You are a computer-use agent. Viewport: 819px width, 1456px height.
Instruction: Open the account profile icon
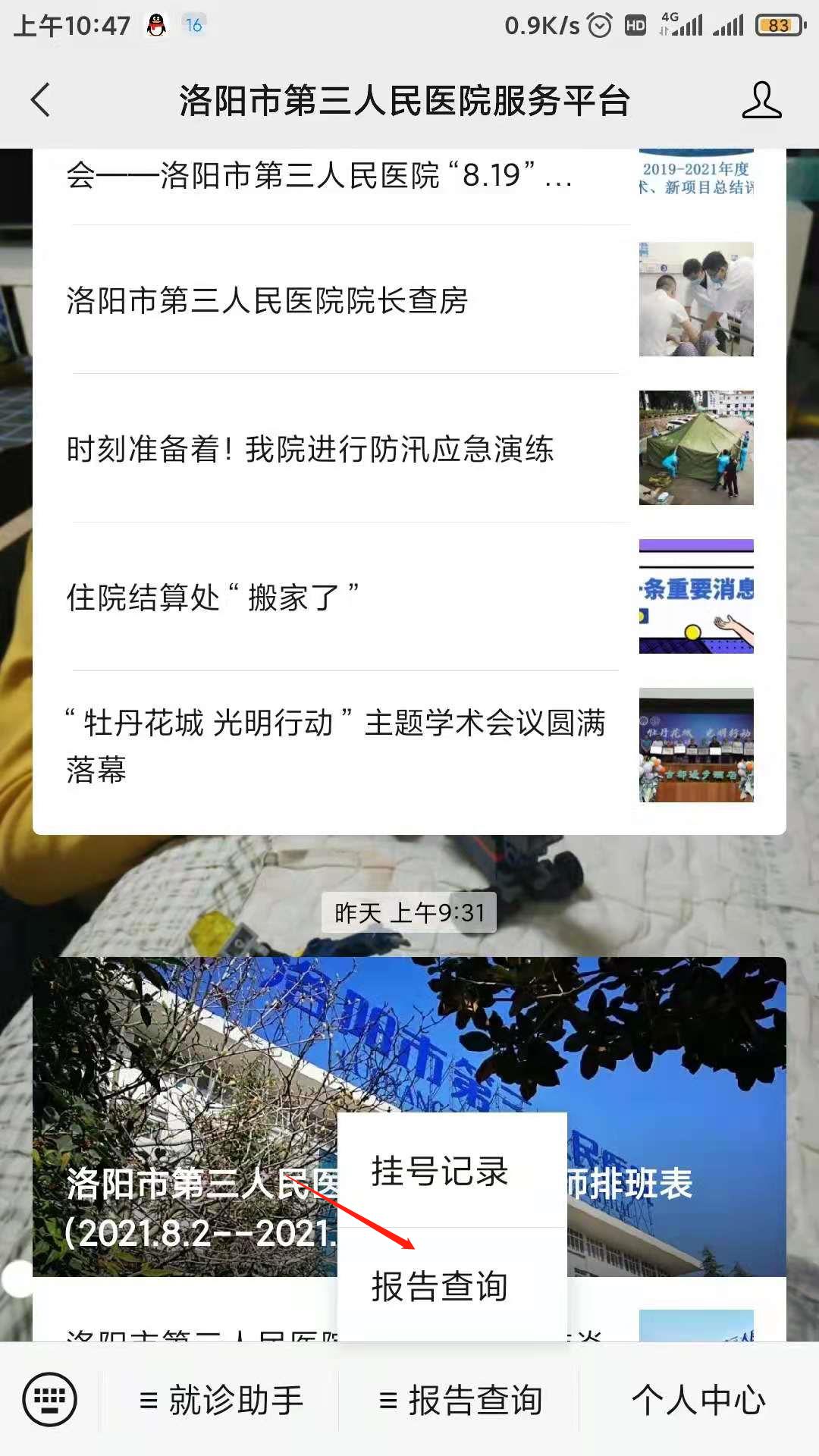[x=761, y=100]
